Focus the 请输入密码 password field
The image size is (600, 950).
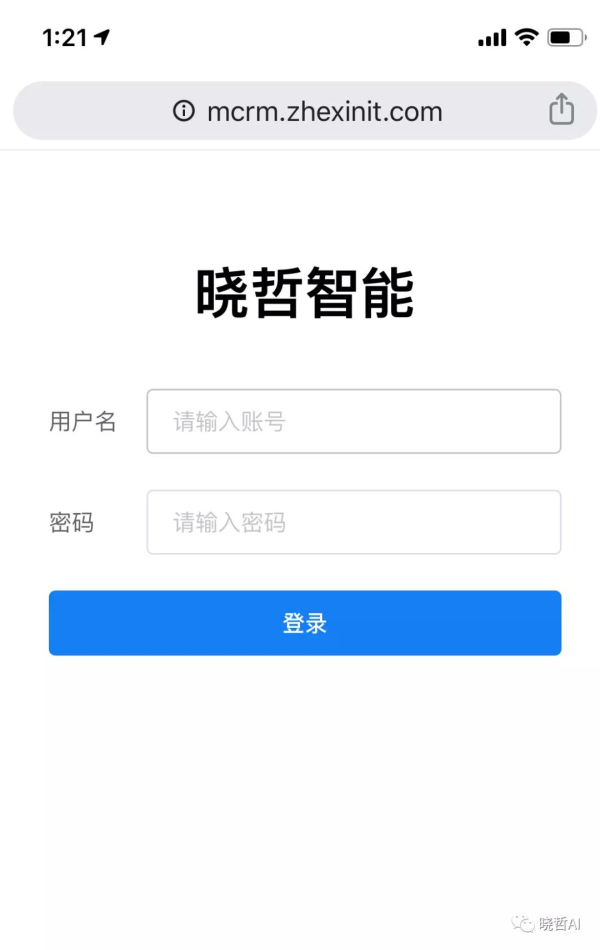click(353, 522)
